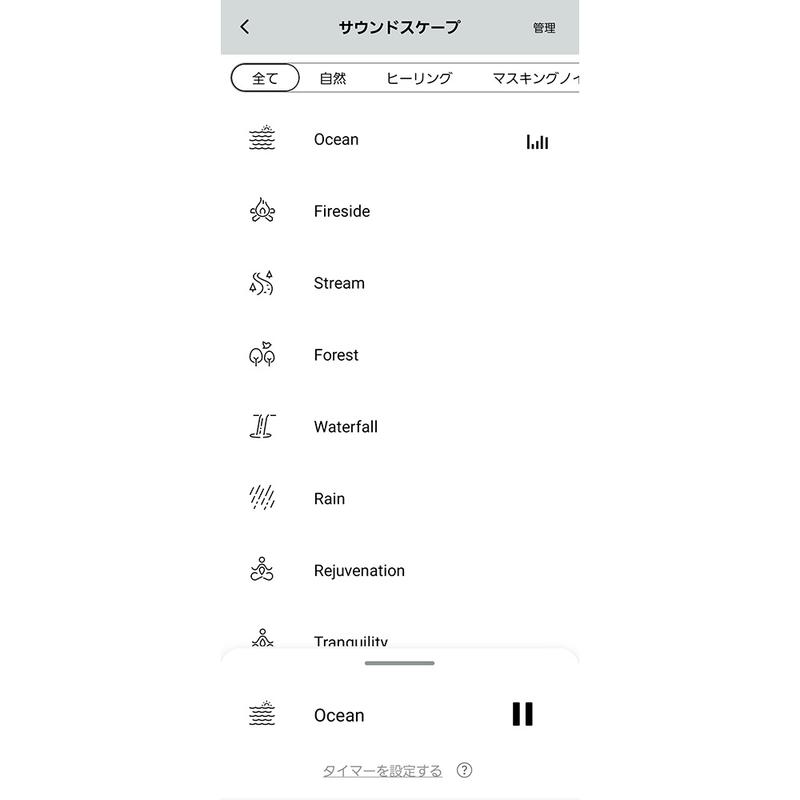Image resolution: width=800 pixels, height=800 pixels.
Task: Play the Forest soundscape
Action: click(336, 356)
